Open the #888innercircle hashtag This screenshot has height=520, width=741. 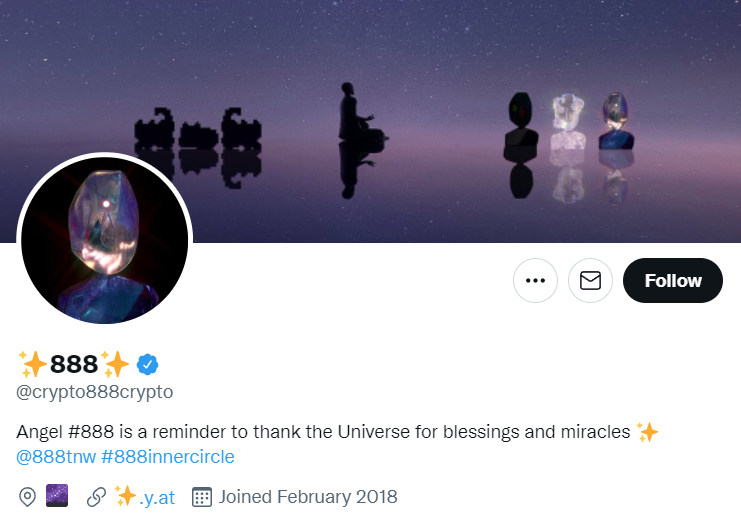click(167, 457)
